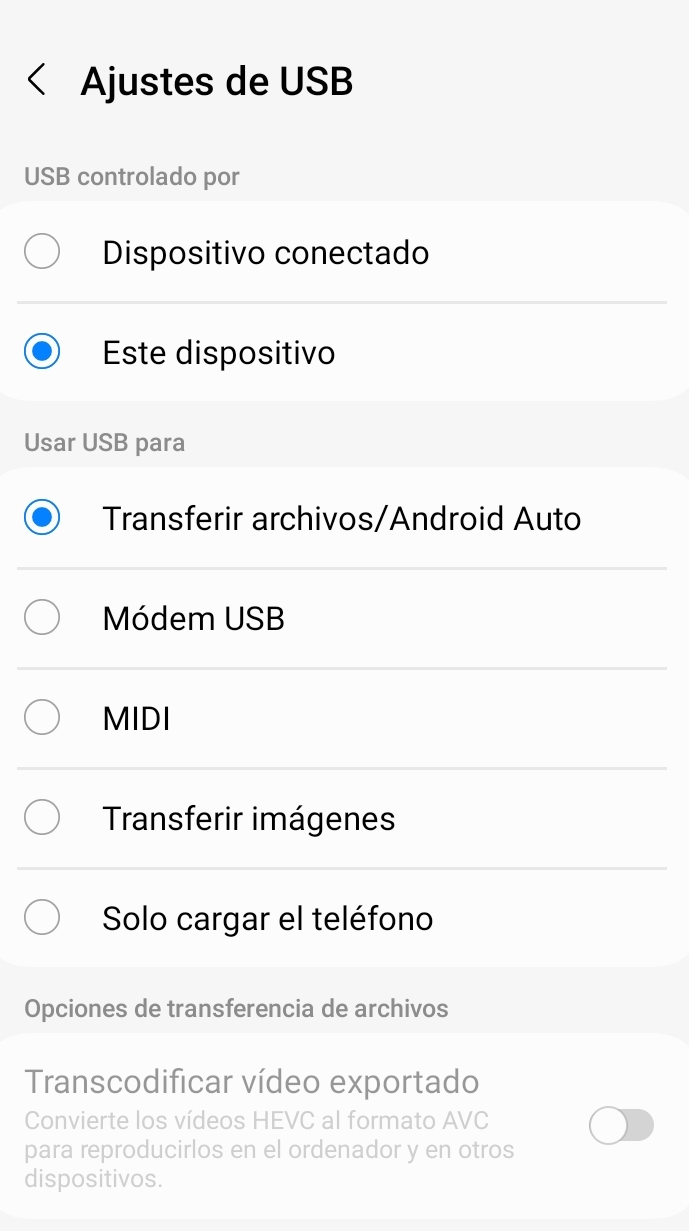Go back from Ajustes de USB
689x1231 pixels.
click(37, 80)
